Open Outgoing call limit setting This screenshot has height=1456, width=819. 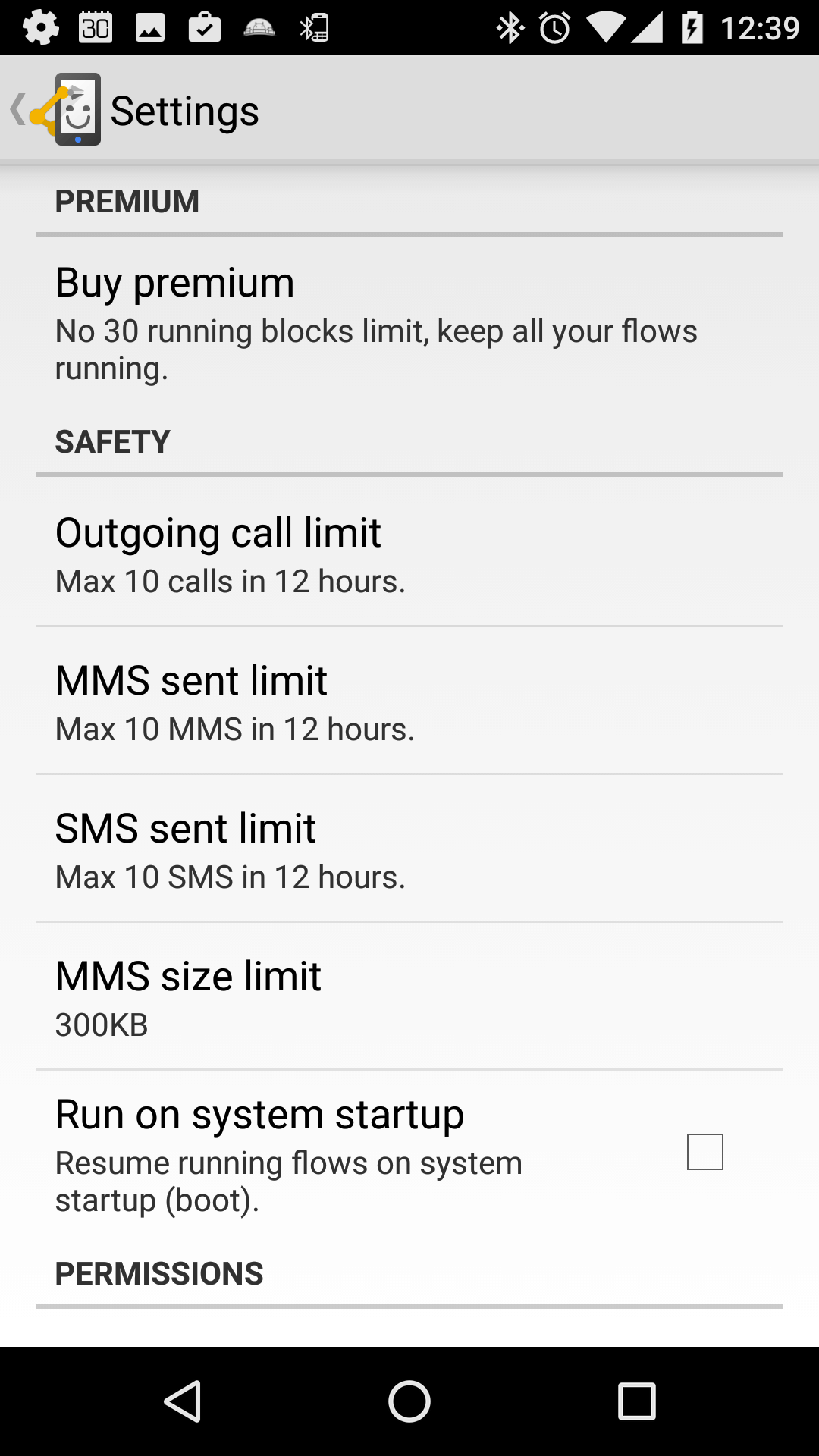409,553
